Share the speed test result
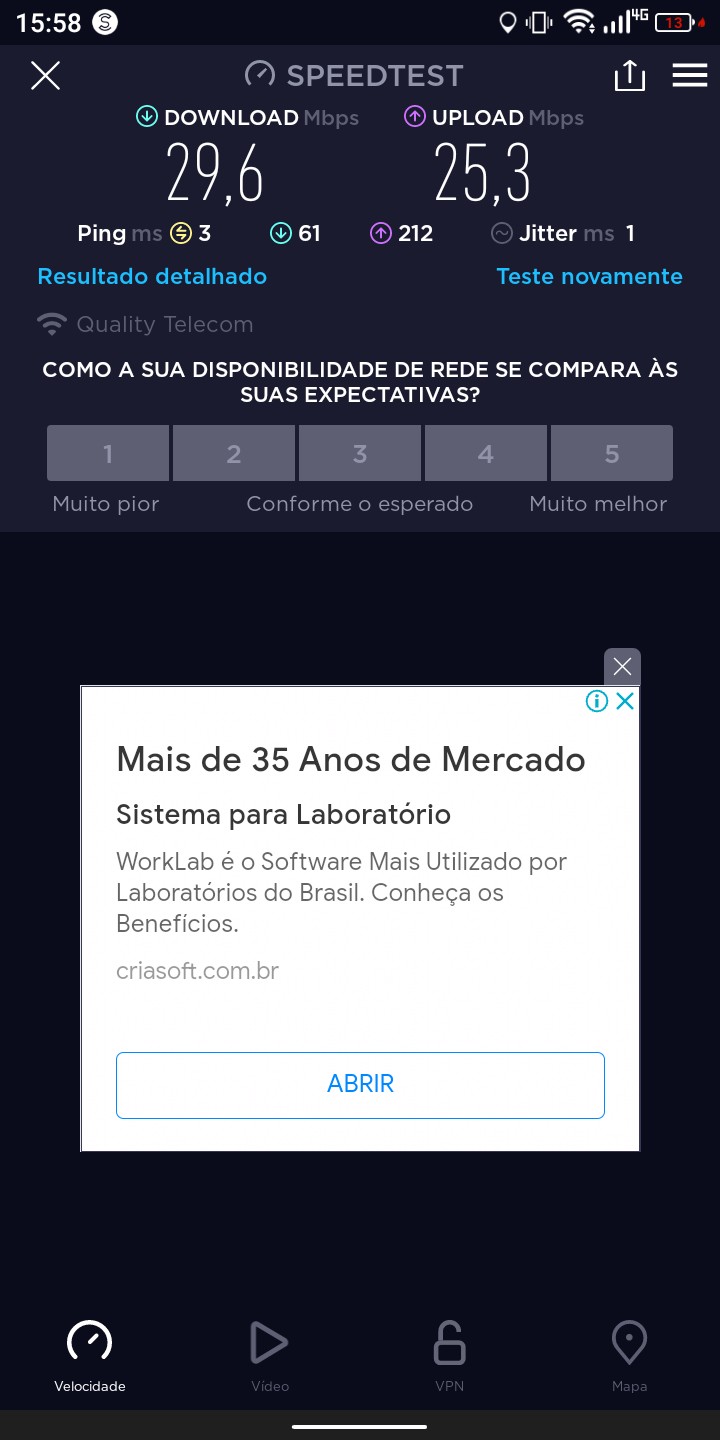Image resolution: width=720 pixels, height=1440 pixels. click(x=629, y=76)
